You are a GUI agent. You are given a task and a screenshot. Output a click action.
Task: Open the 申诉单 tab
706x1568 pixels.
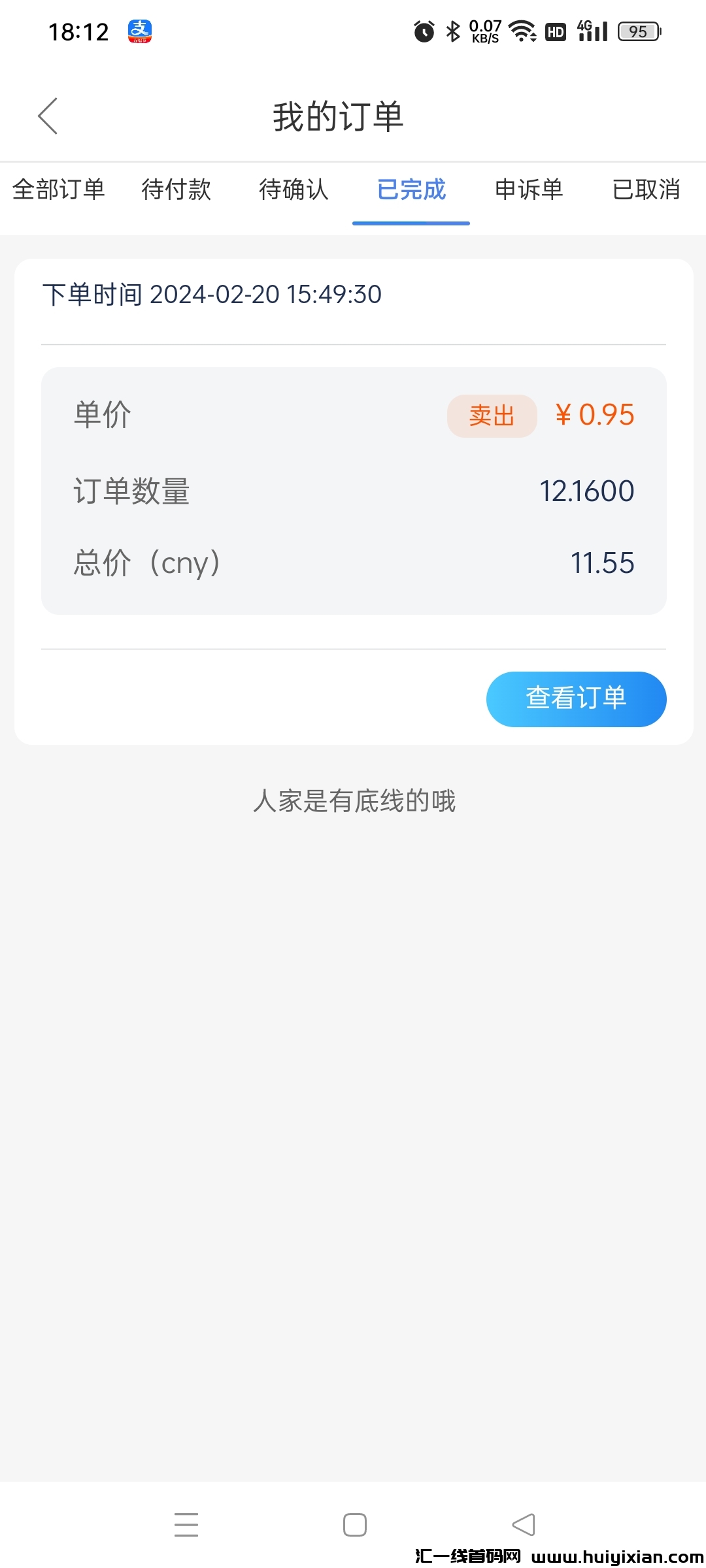(x=530, y=190)
